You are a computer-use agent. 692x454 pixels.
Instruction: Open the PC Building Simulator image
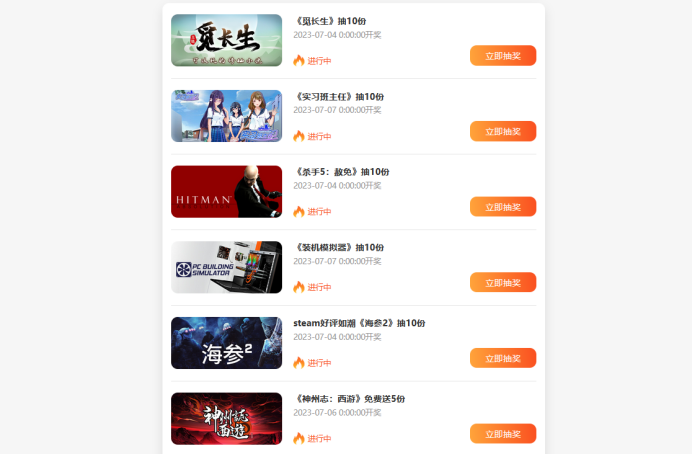[x=226, y=267]
